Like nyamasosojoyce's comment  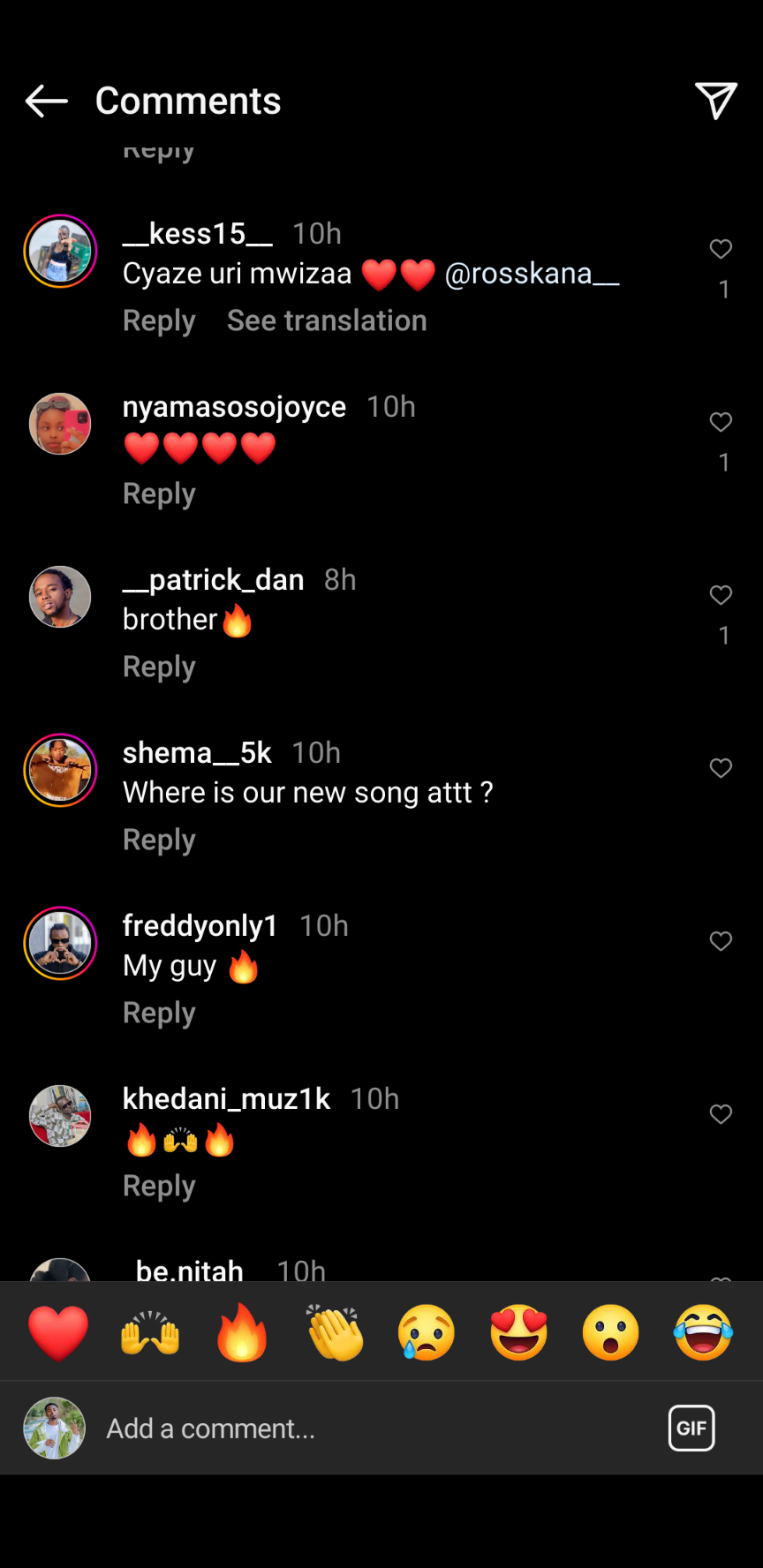[721, 422]
